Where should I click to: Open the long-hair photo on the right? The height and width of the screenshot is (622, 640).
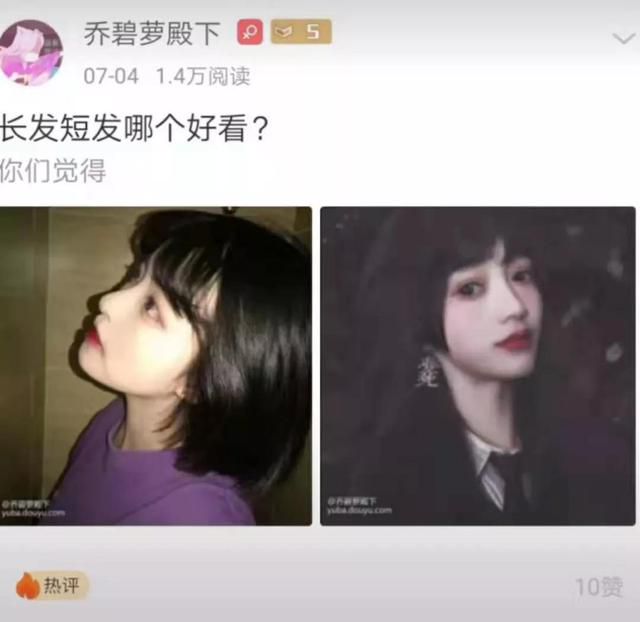(477, 366)
